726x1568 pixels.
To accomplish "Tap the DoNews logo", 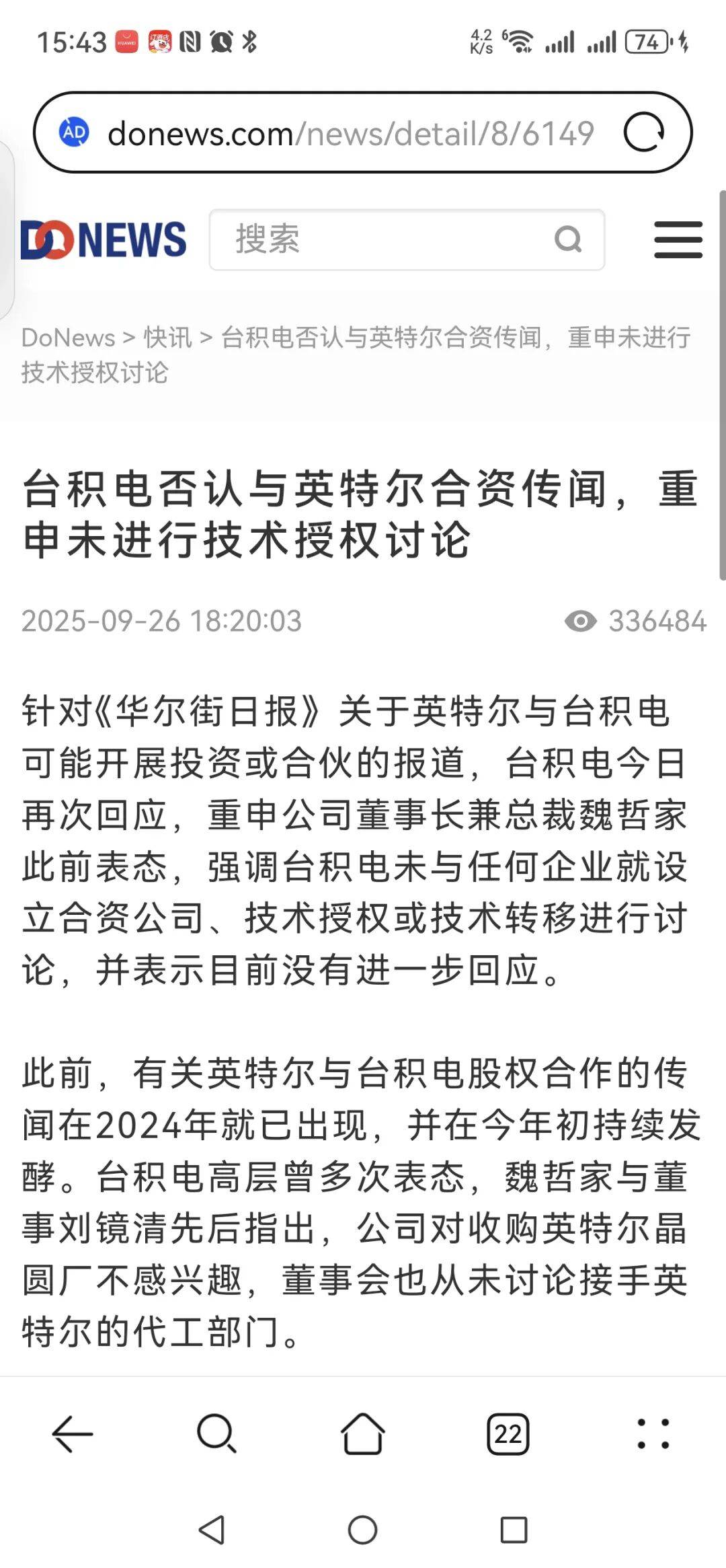I will [104, 239].
